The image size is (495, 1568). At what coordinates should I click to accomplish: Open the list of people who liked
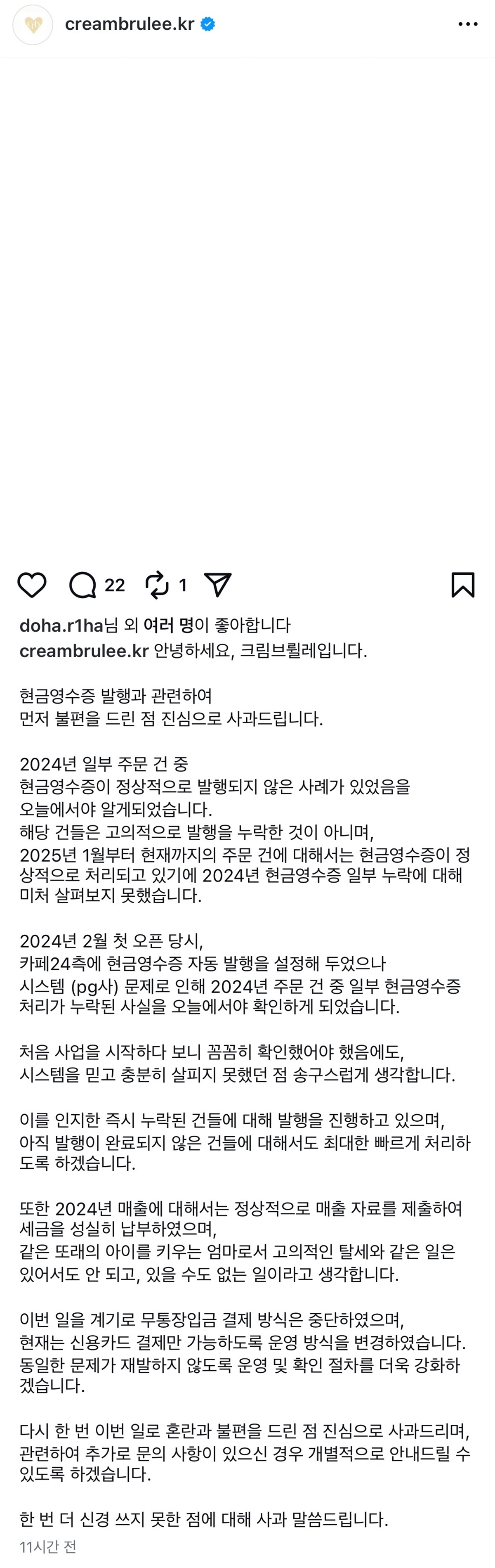tap(168, 625)
